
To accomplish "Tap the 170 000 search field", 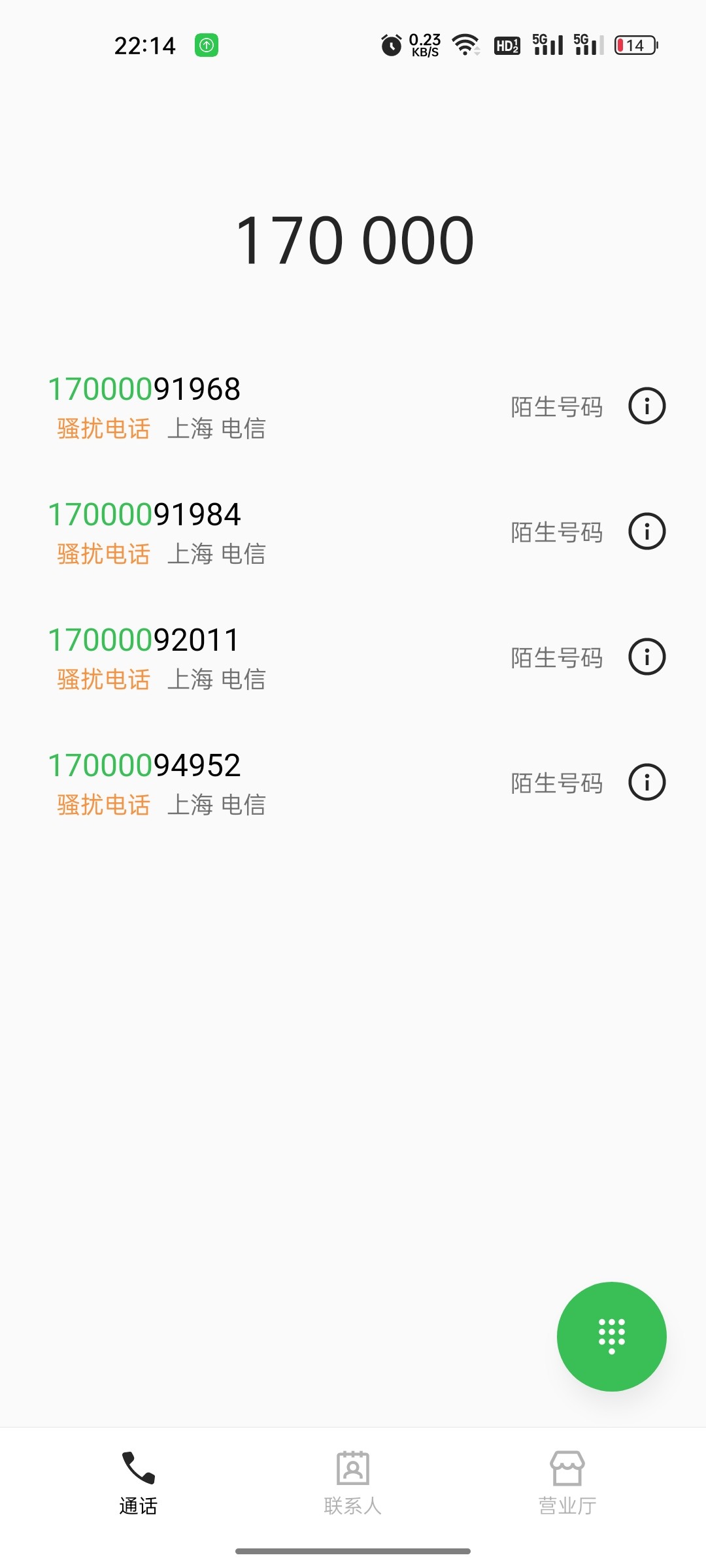I will click(353, 240).
